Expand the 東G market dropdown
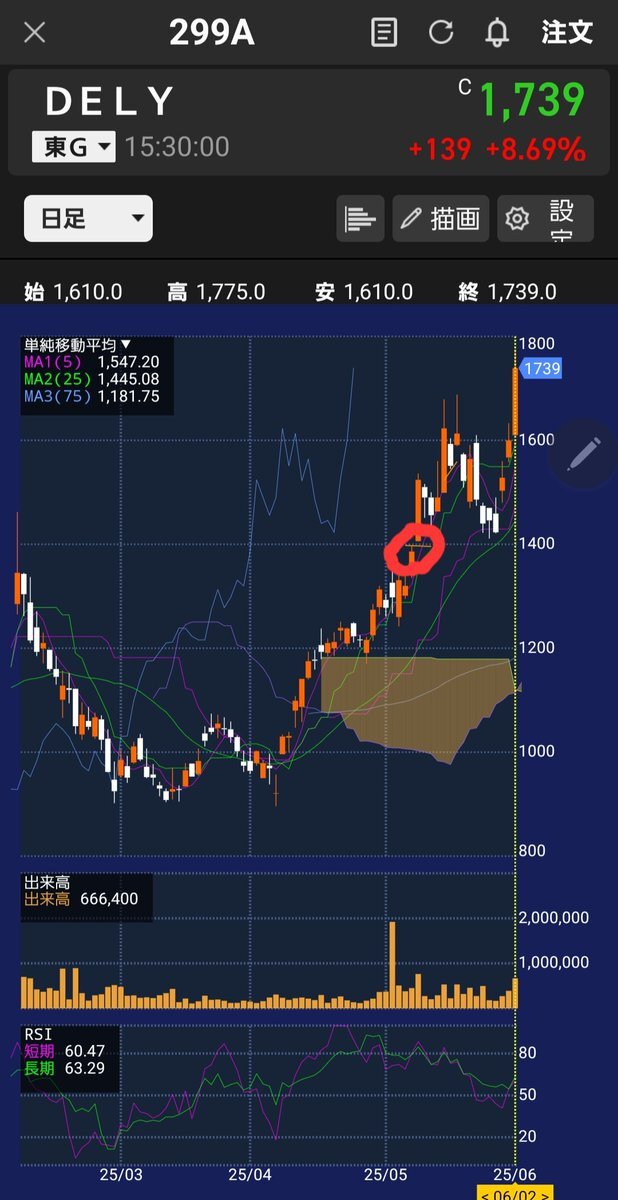Screen dimensions: 618x1200 74,147
